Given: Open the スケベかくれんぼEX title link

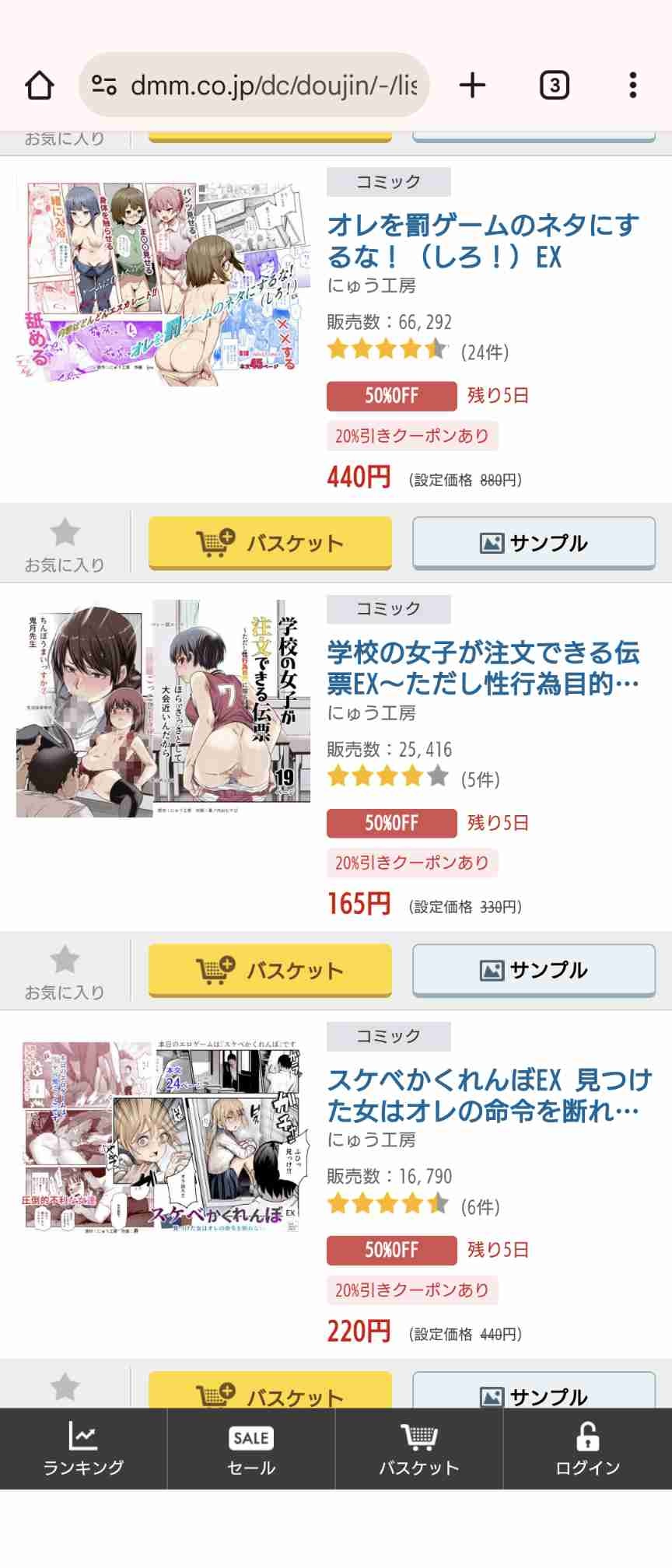Looking at the screenshot, I should [x=488, y=1094].
